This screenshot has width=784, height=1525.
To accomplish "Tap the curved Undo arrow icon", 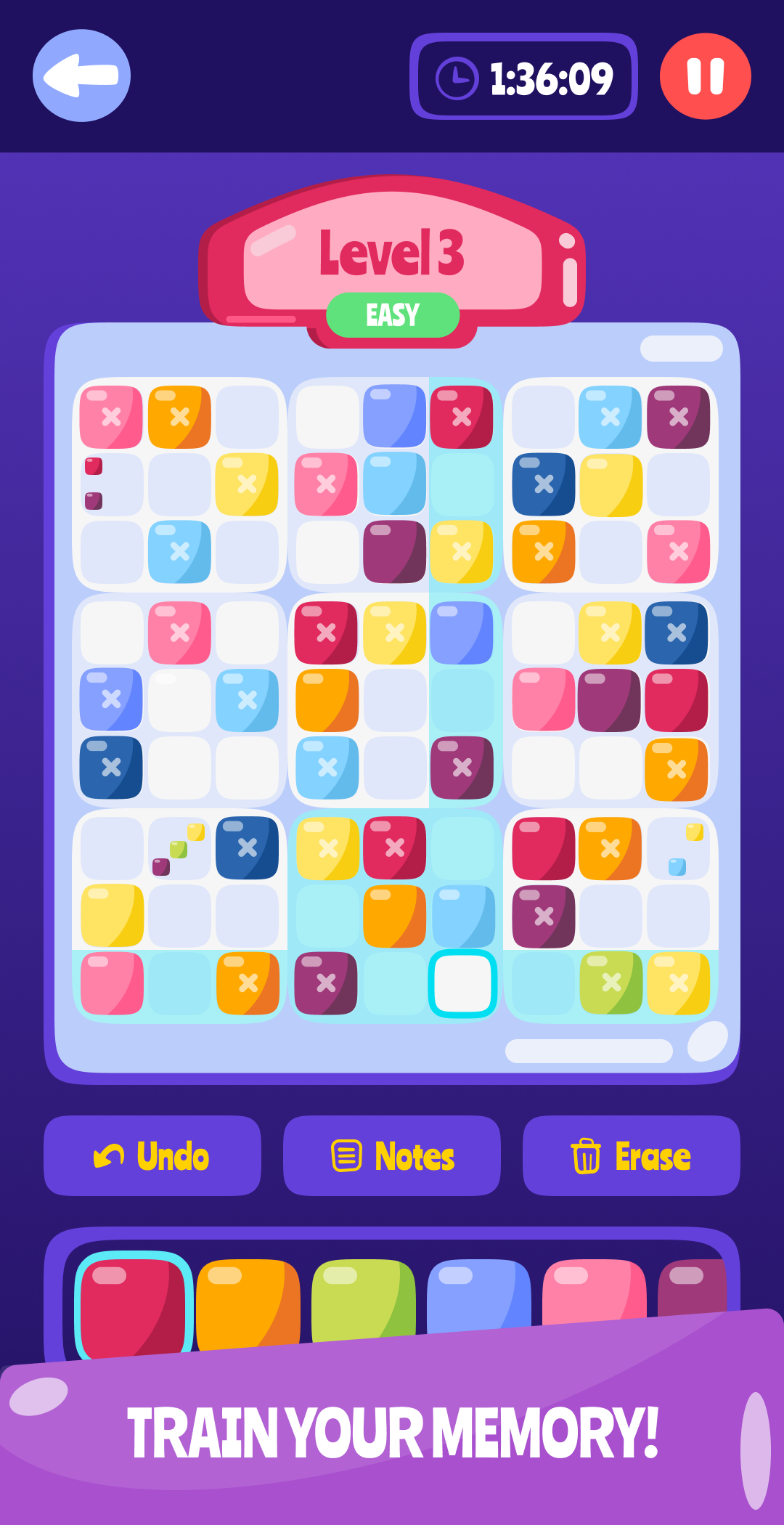I will coord(107,1156).
